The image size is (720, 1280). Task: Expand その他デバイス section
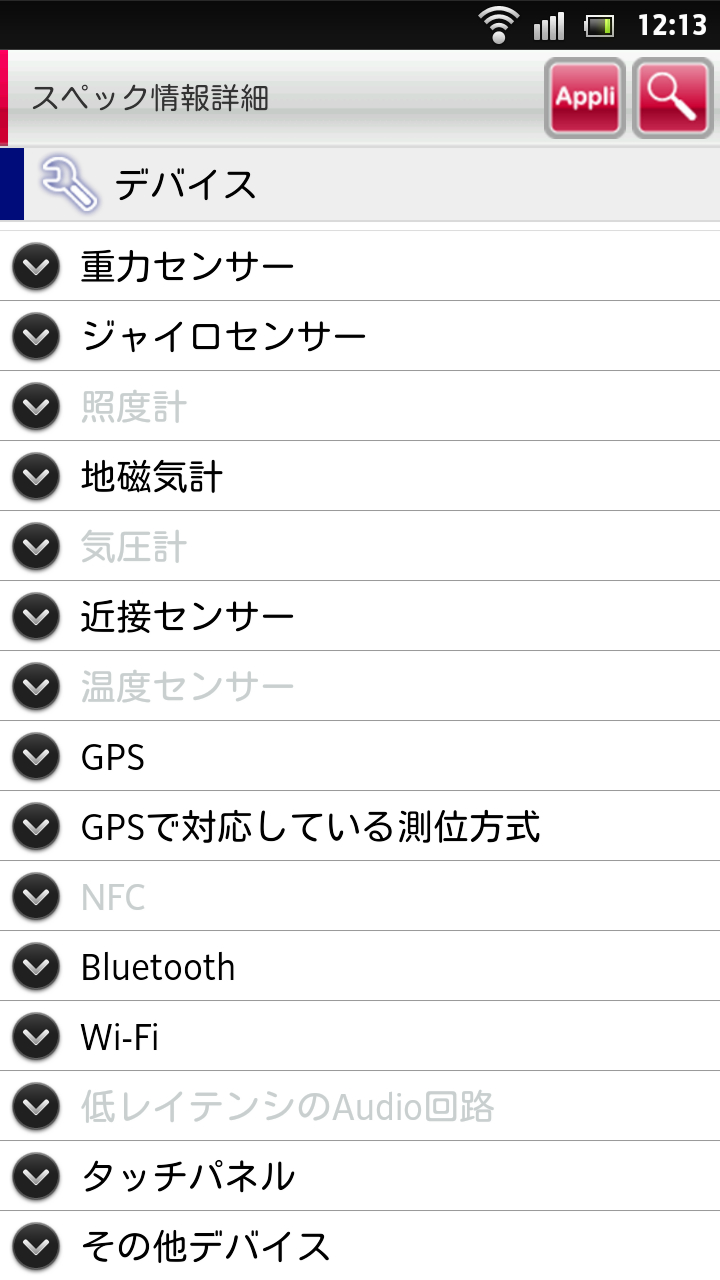360,1246
